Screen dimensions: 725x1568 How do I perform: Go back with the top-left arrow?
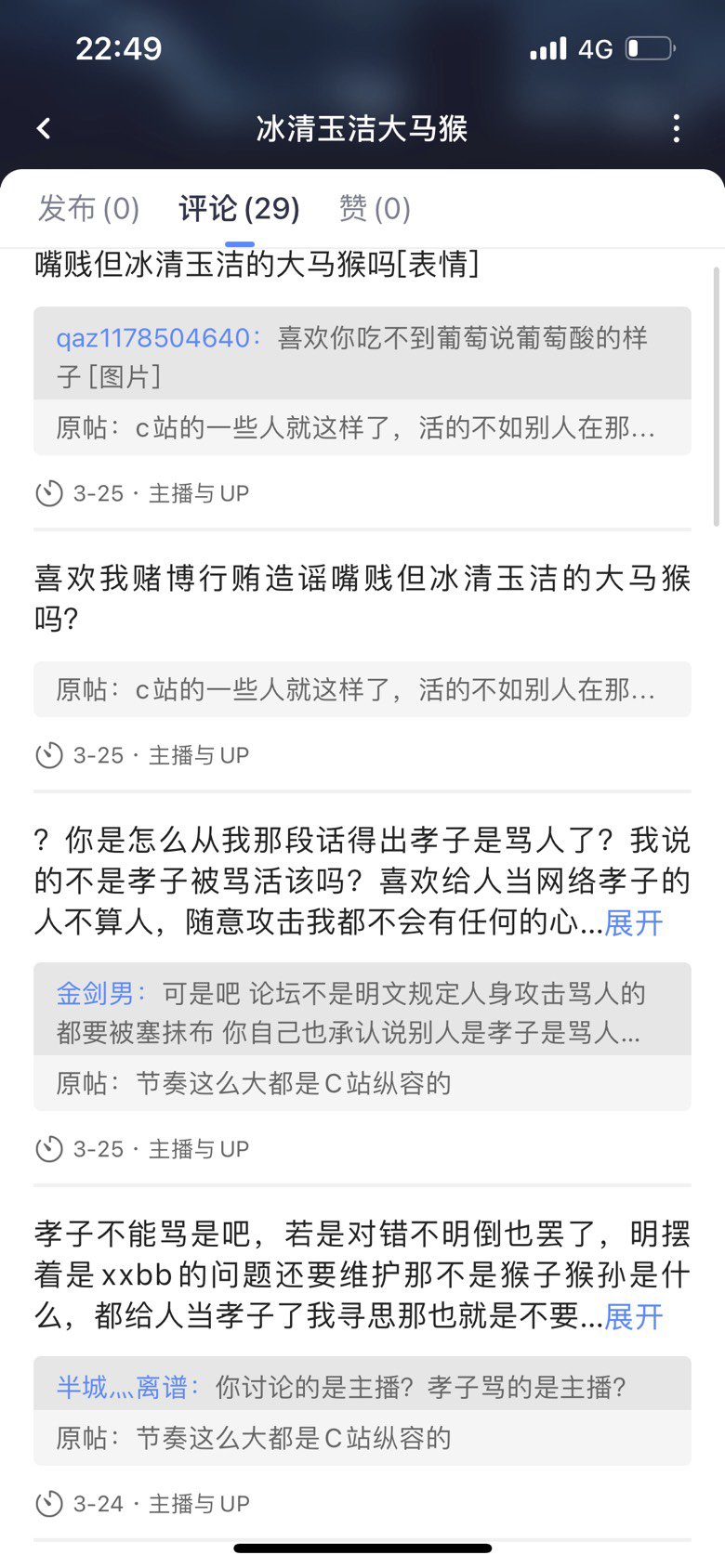tap(44, 128)
